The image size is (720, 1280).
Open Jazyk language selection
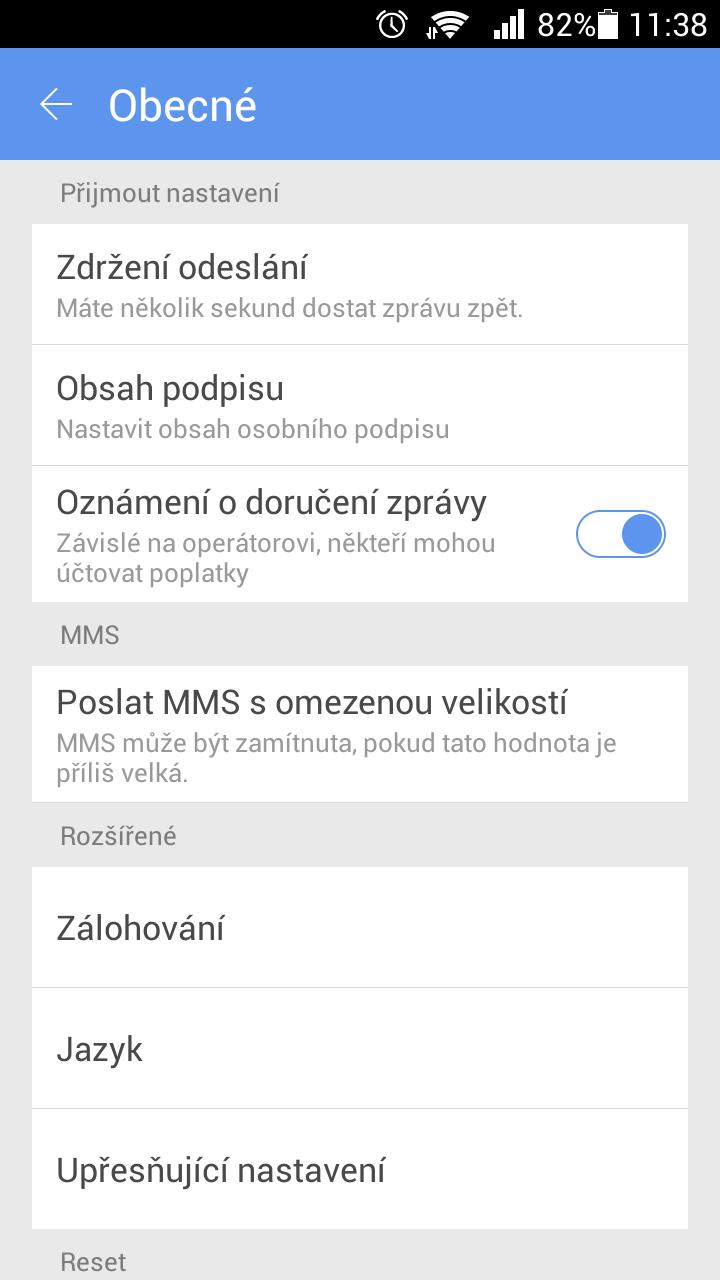point(360,1049)
